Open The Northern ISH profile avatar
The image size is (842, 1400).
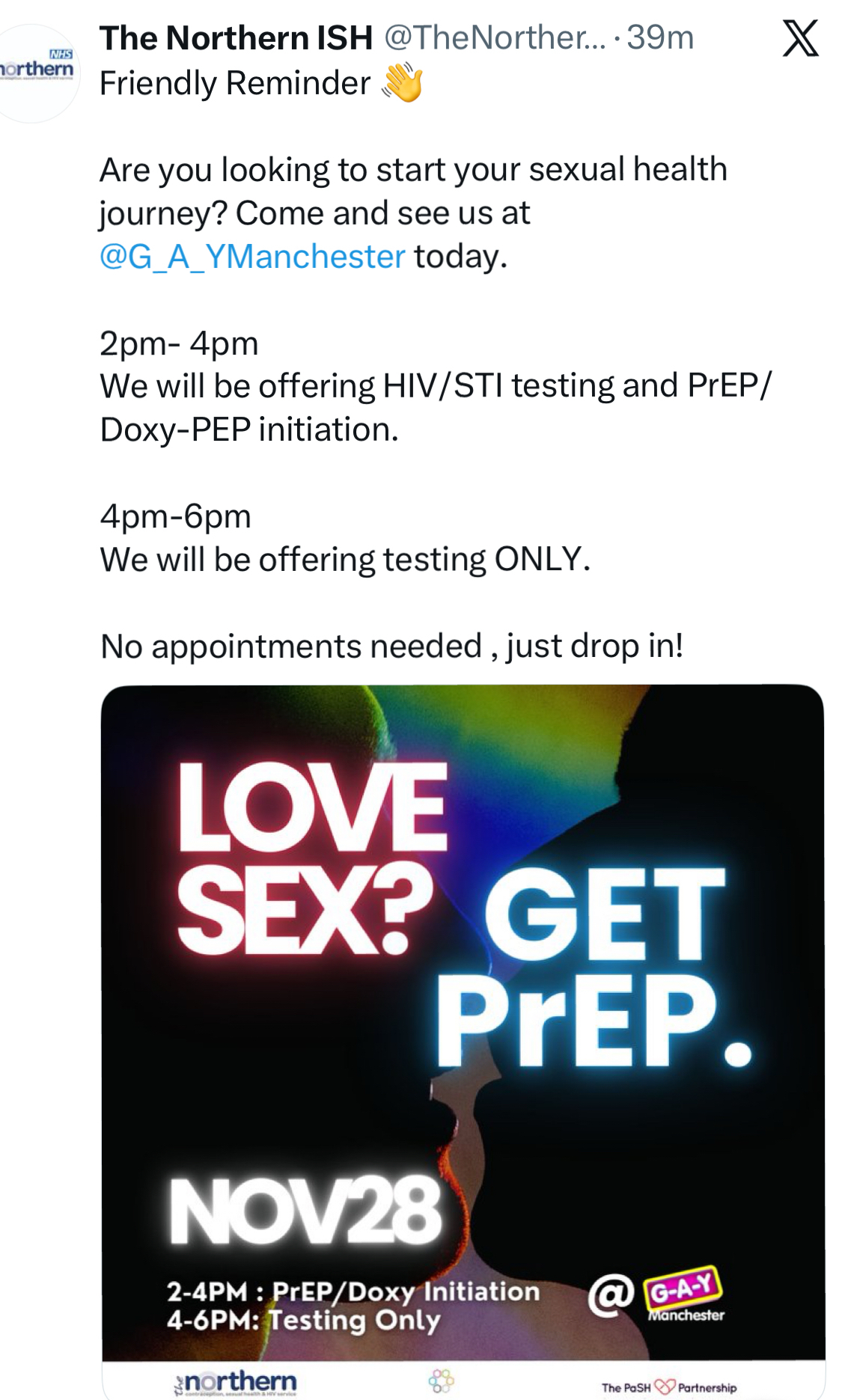pyautogui.click(x=36, y=73)
